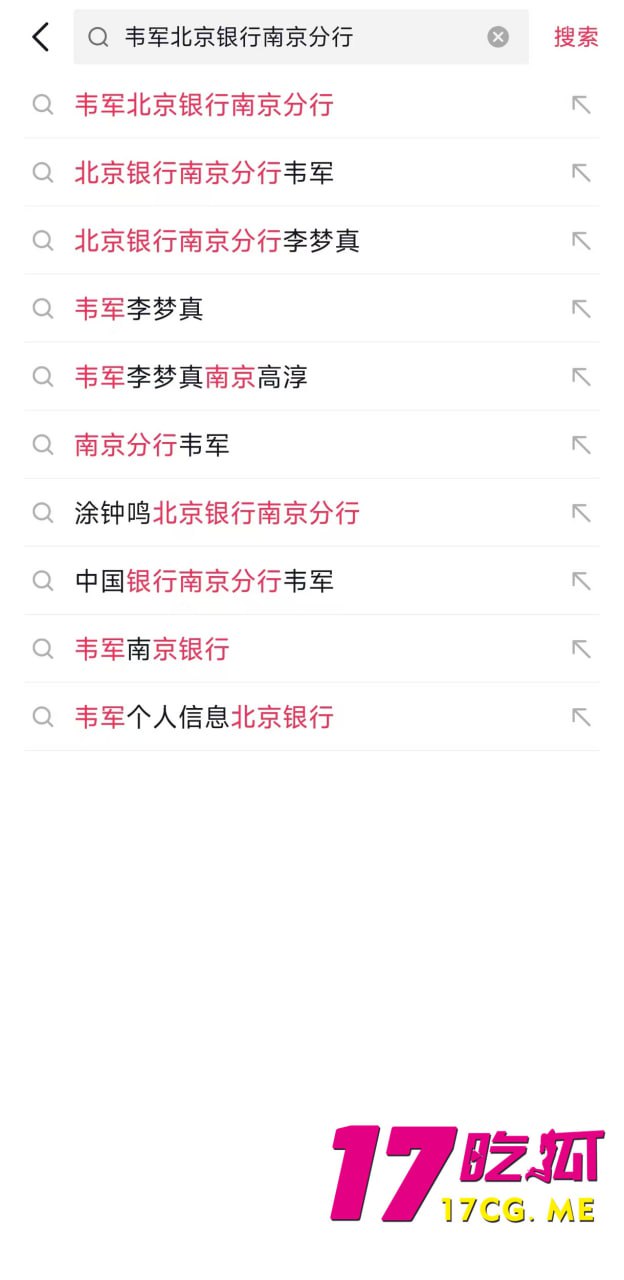The height and width of the screenshot is (1280, 624).
Task: Fill the search box using the arrow beside 韦军南京银行
Action: 581,649
